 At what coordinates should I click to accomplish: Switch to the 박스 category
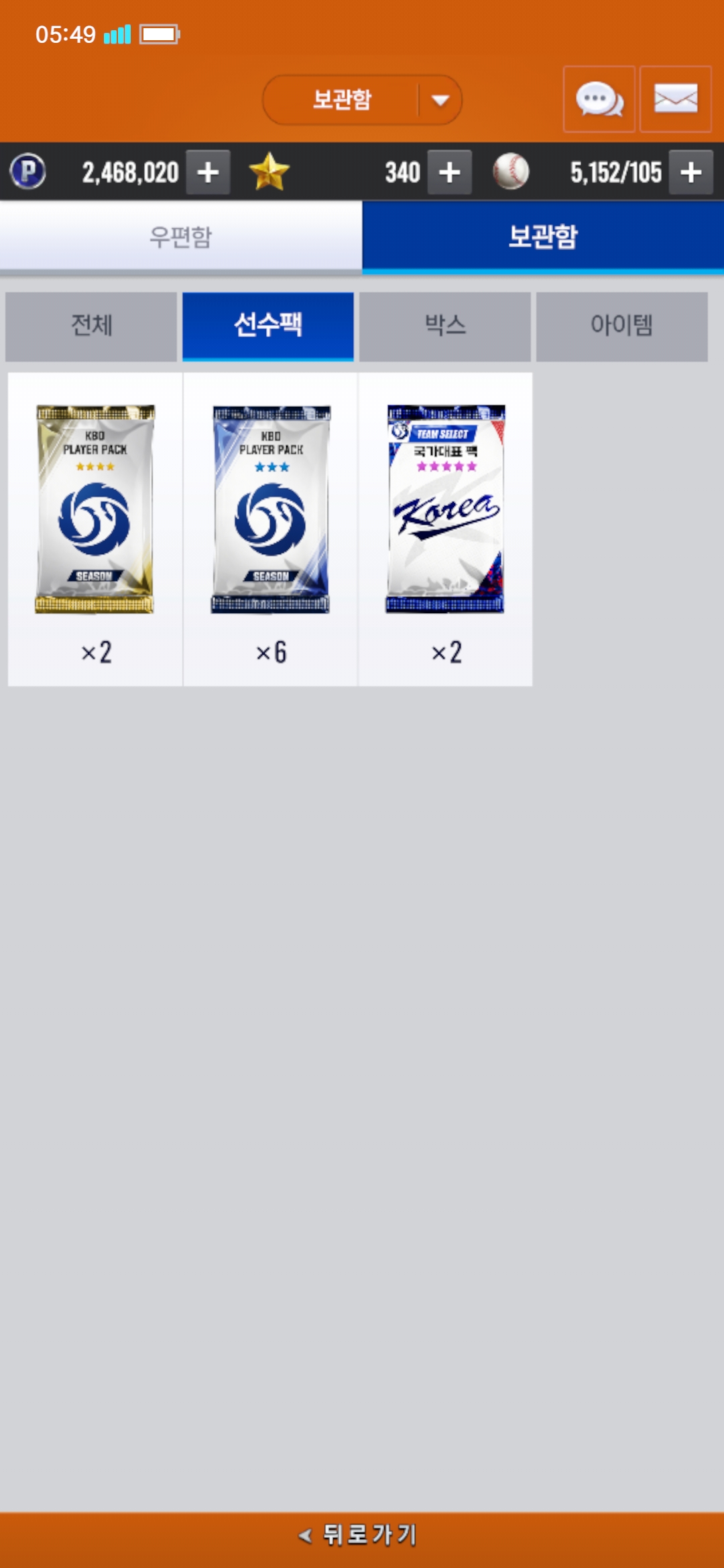point(445,326)
